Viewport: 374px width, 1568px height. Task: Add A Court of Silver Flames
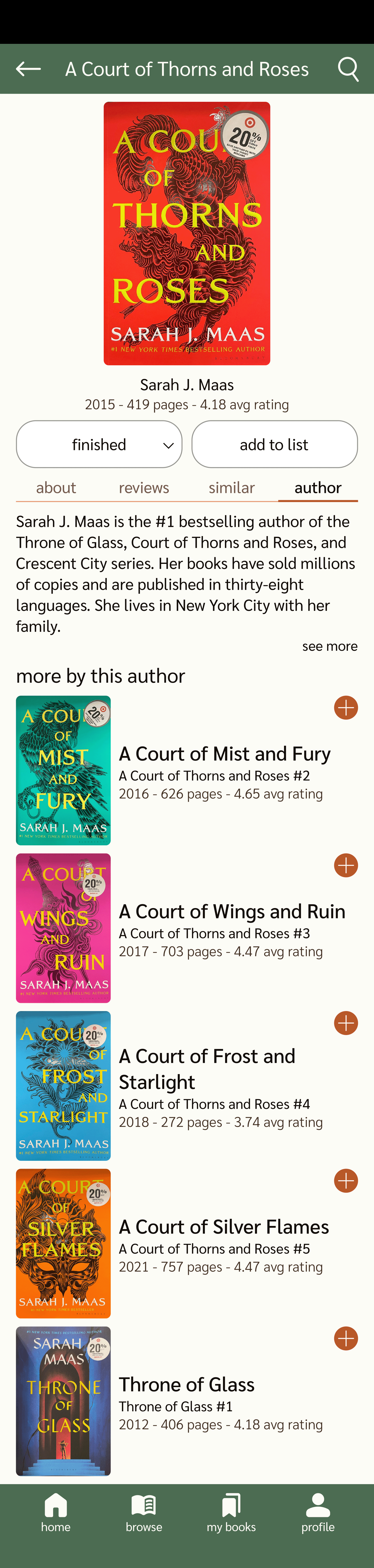tap(346, 1180)
